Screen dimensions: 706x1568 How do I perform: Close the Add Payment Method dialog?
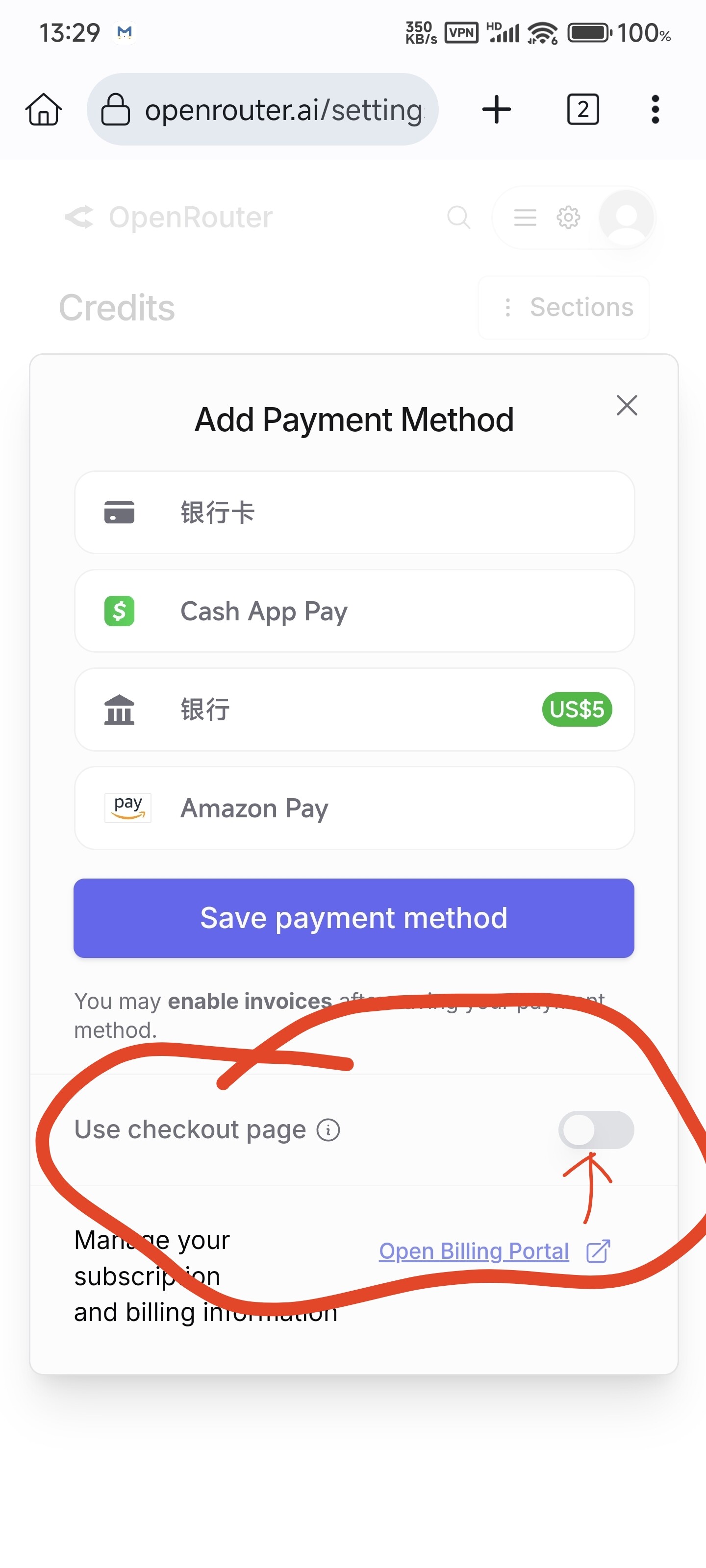coord(627,405)
